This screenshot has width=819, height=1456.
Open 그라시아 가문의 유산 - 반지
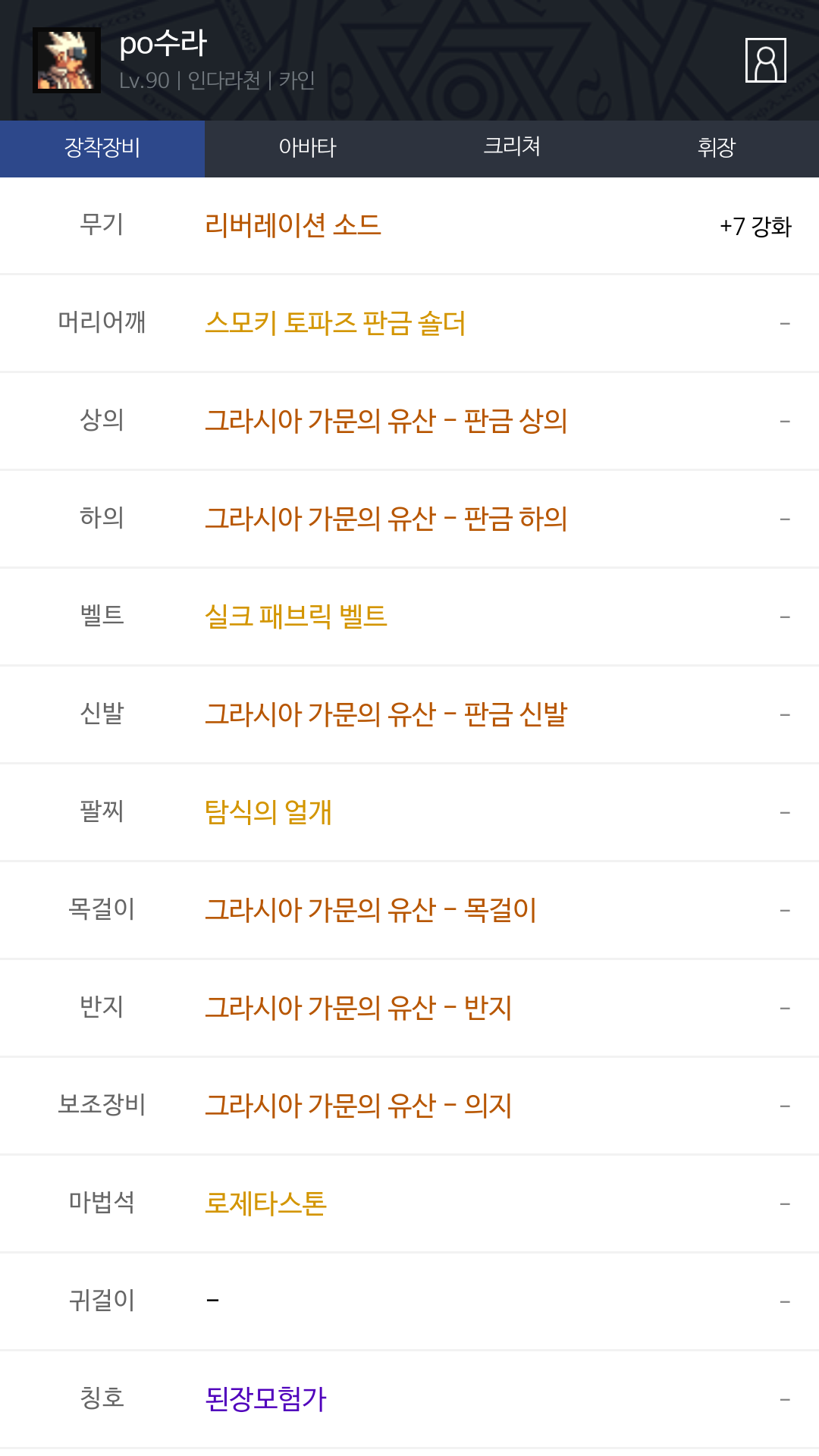point(359,1008)
